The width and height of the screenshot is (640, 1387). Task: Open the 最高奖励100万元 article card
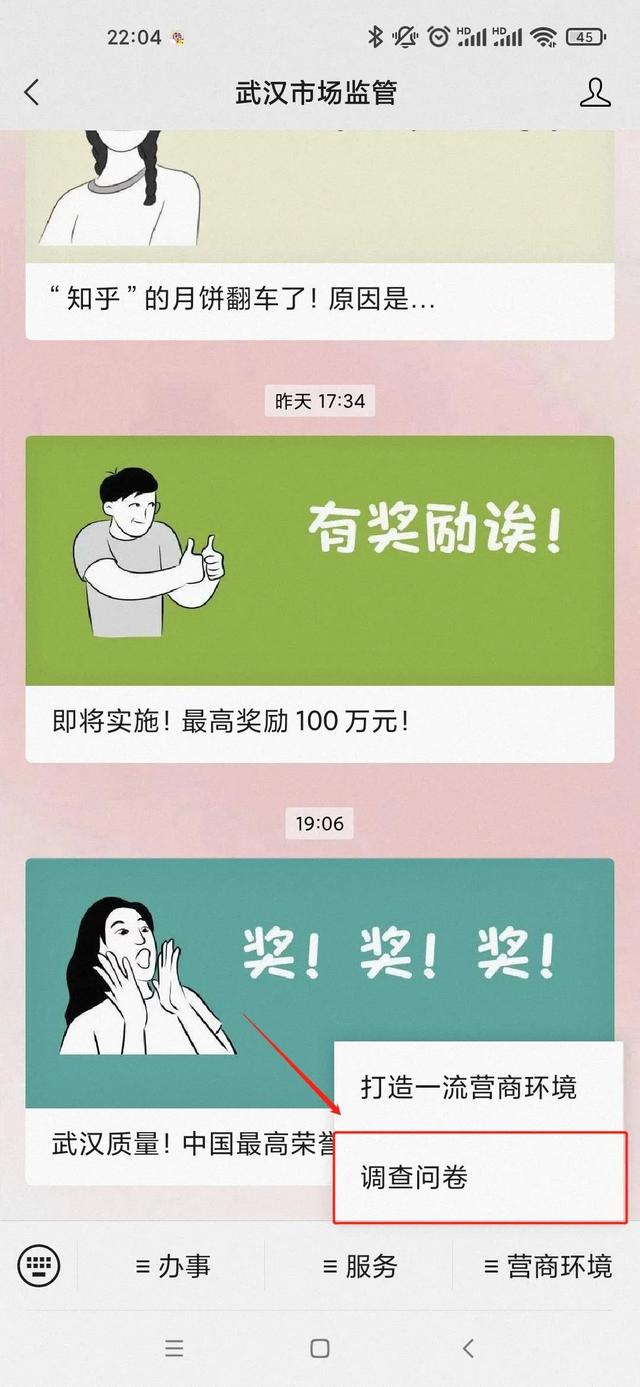319,600
